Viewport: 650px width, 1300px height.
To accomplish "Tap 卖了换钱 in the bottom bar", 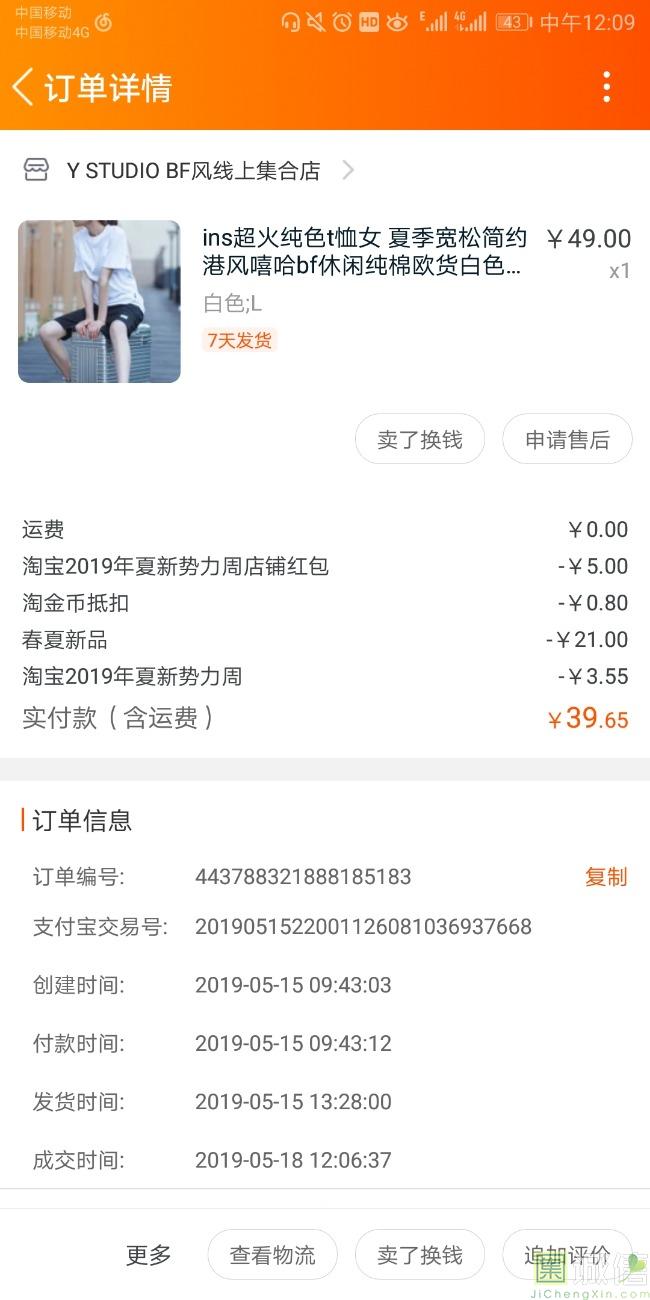I will 420,1255.
